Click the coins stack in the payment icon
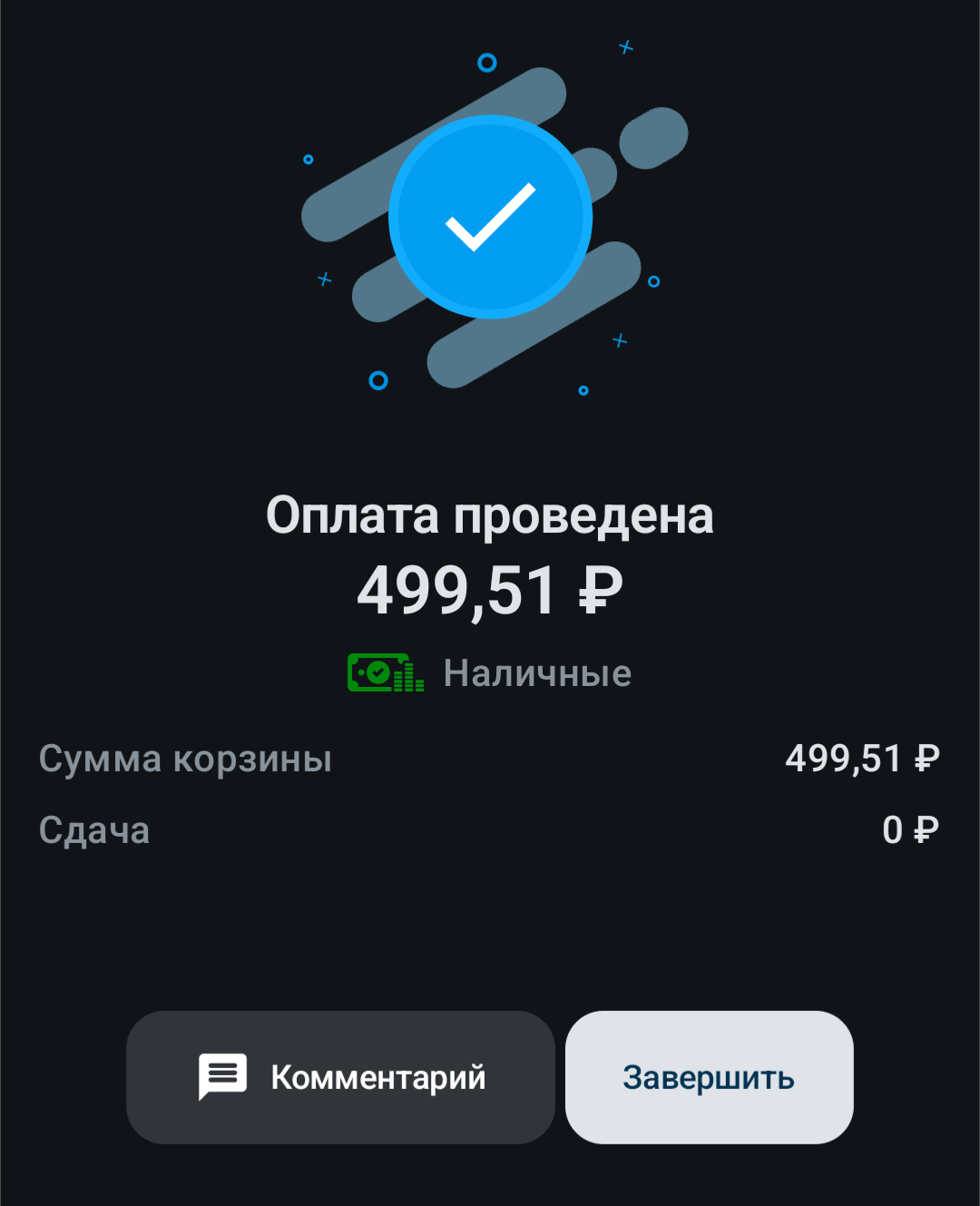The width and height of the screenshot is (980, 1206). [x=408, y=679]
